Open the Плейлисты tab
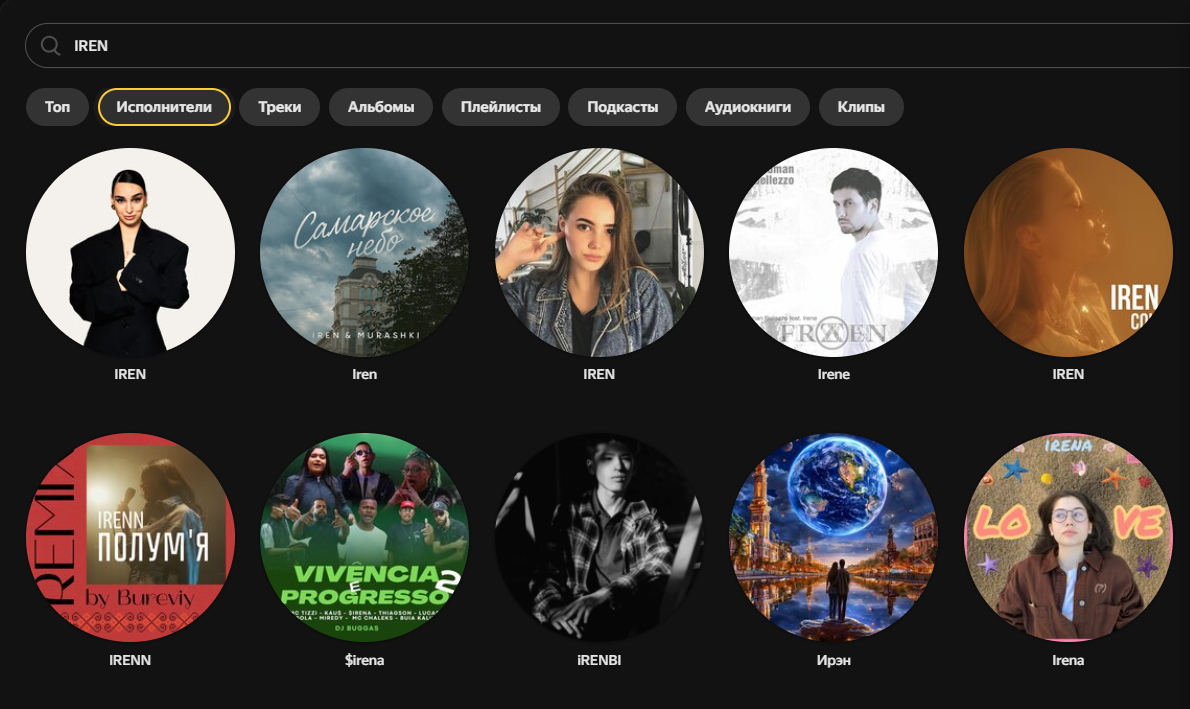The image size is (1190, 709). (501, 107)
